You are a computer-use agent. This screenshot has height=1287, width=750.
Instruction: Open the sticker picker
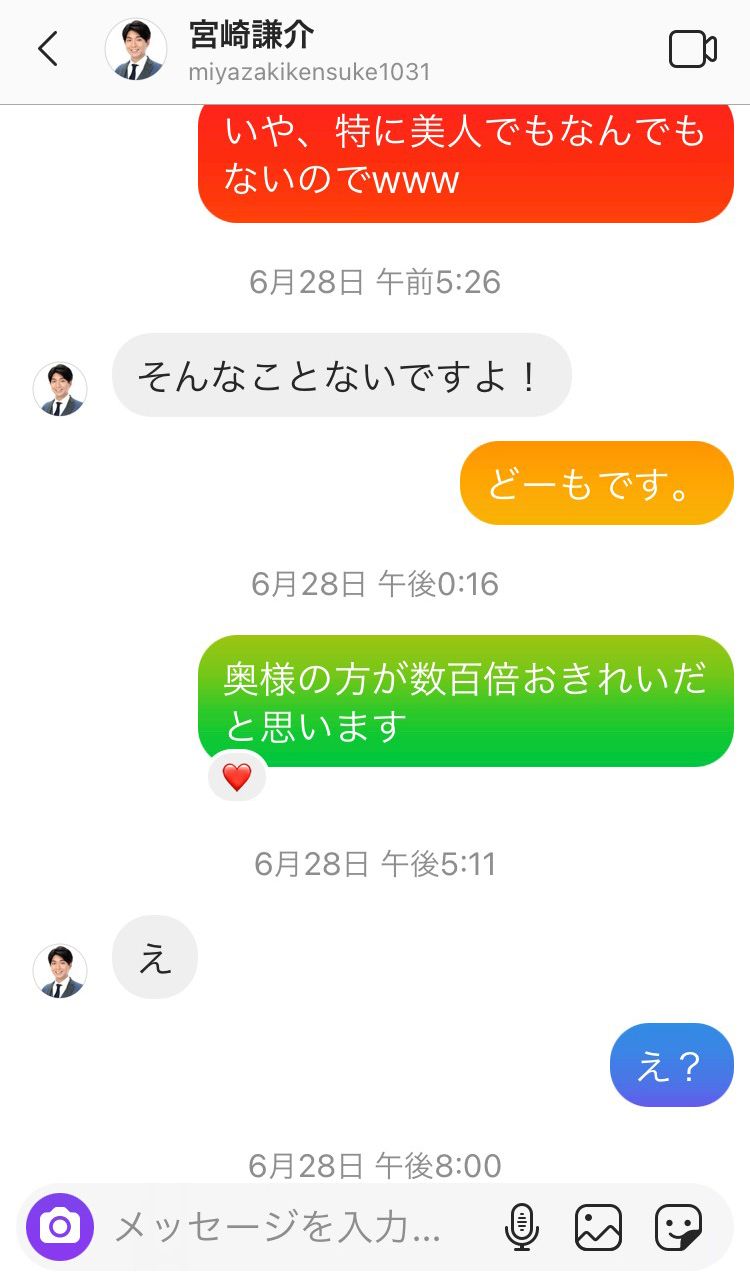pyautogui.click(x=678, y=1226)
